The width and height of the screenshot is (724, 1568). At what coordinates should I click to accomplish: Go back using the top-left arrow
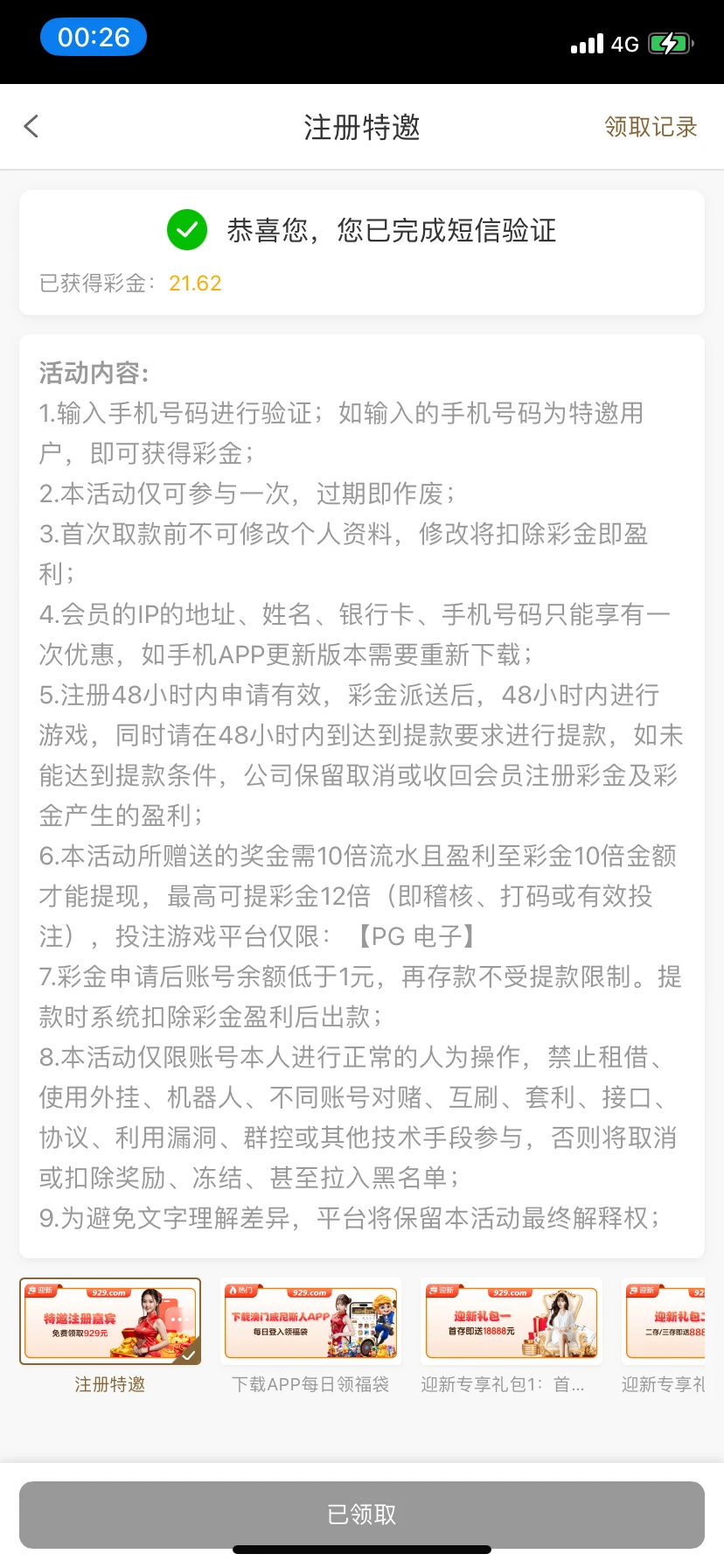pos(31,127)
